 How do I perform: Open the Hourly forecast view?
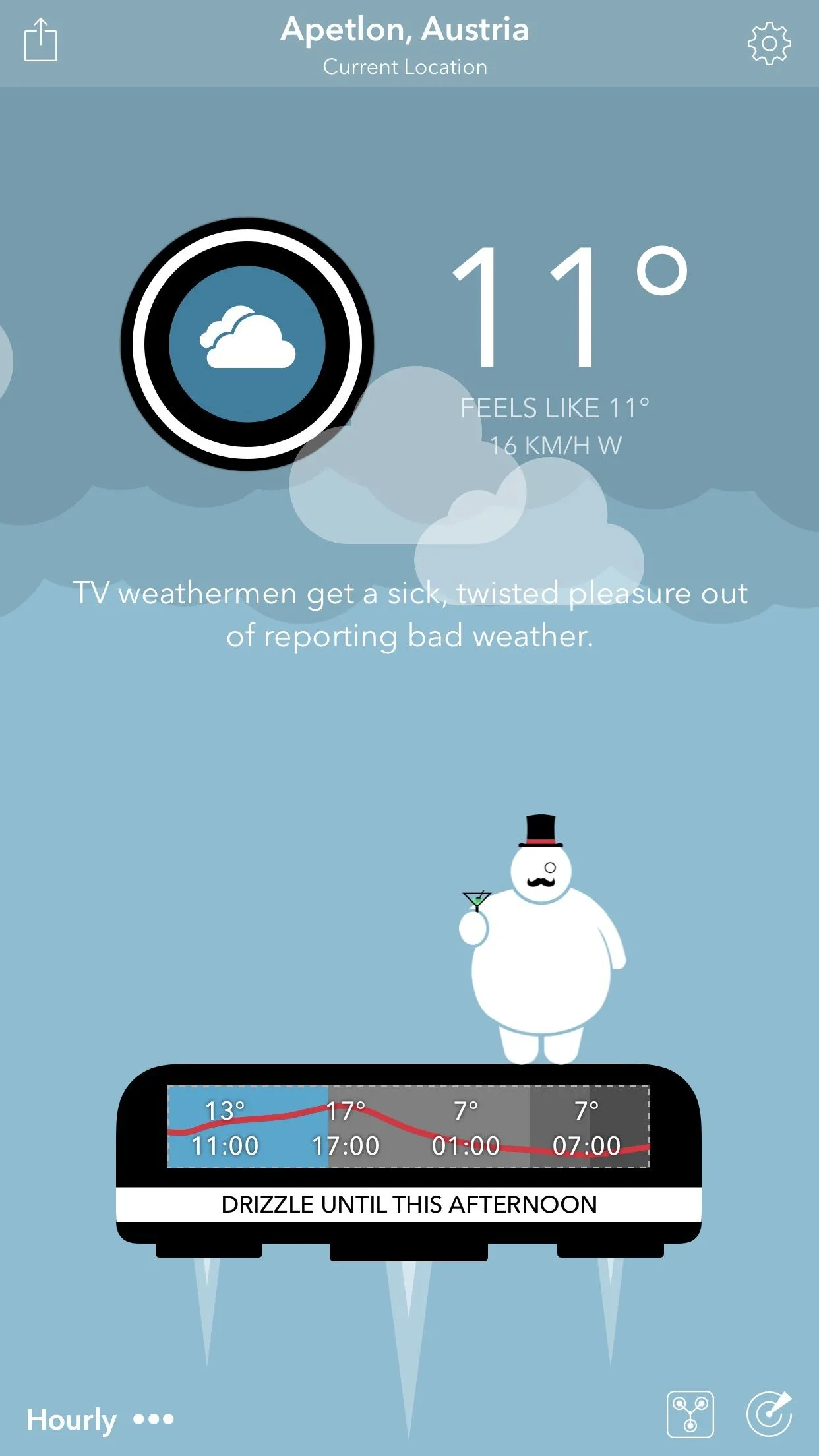(71, 1419)
